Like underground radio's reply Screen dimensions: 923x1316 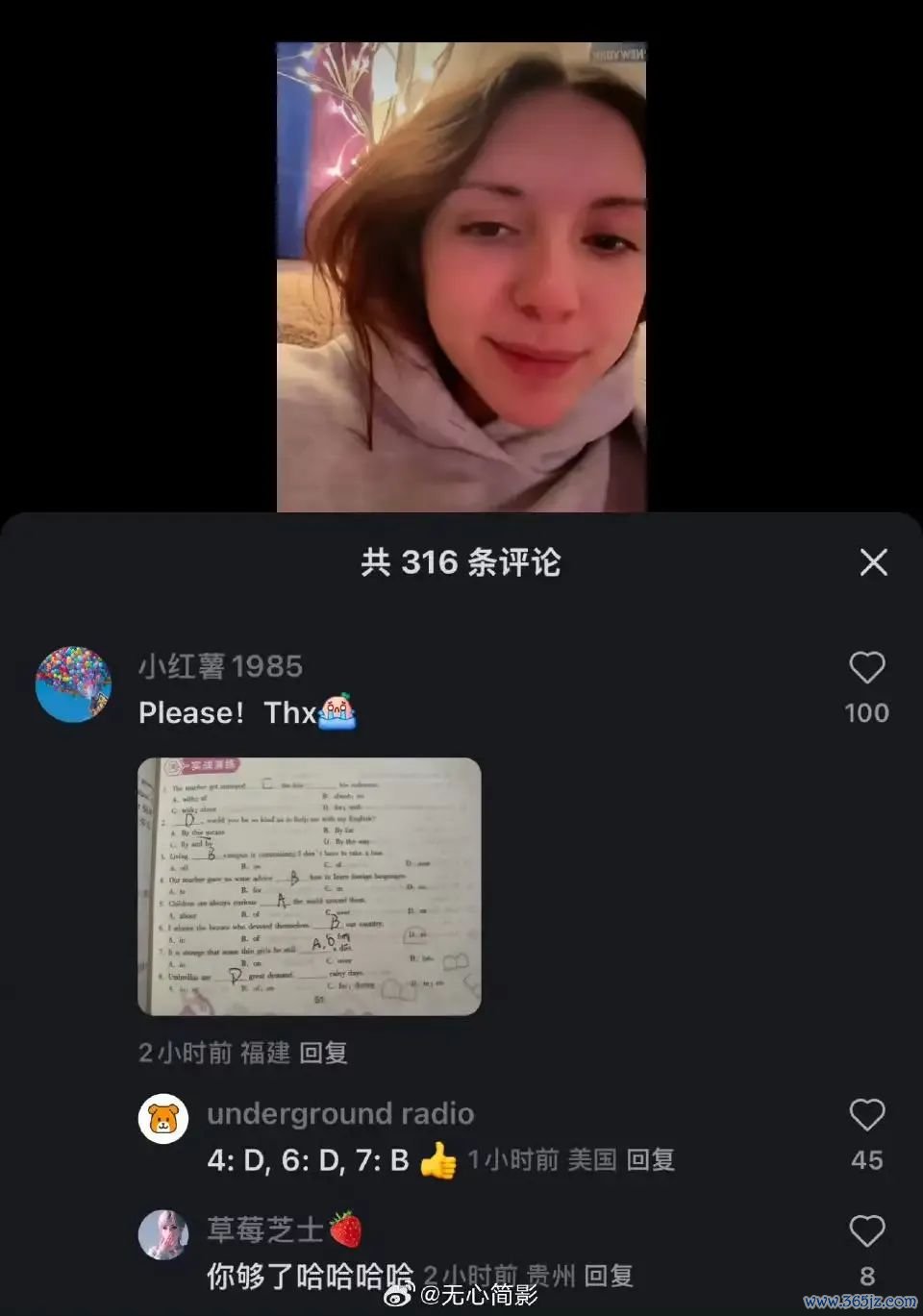pyautogui.click(x=866, y=1115)
